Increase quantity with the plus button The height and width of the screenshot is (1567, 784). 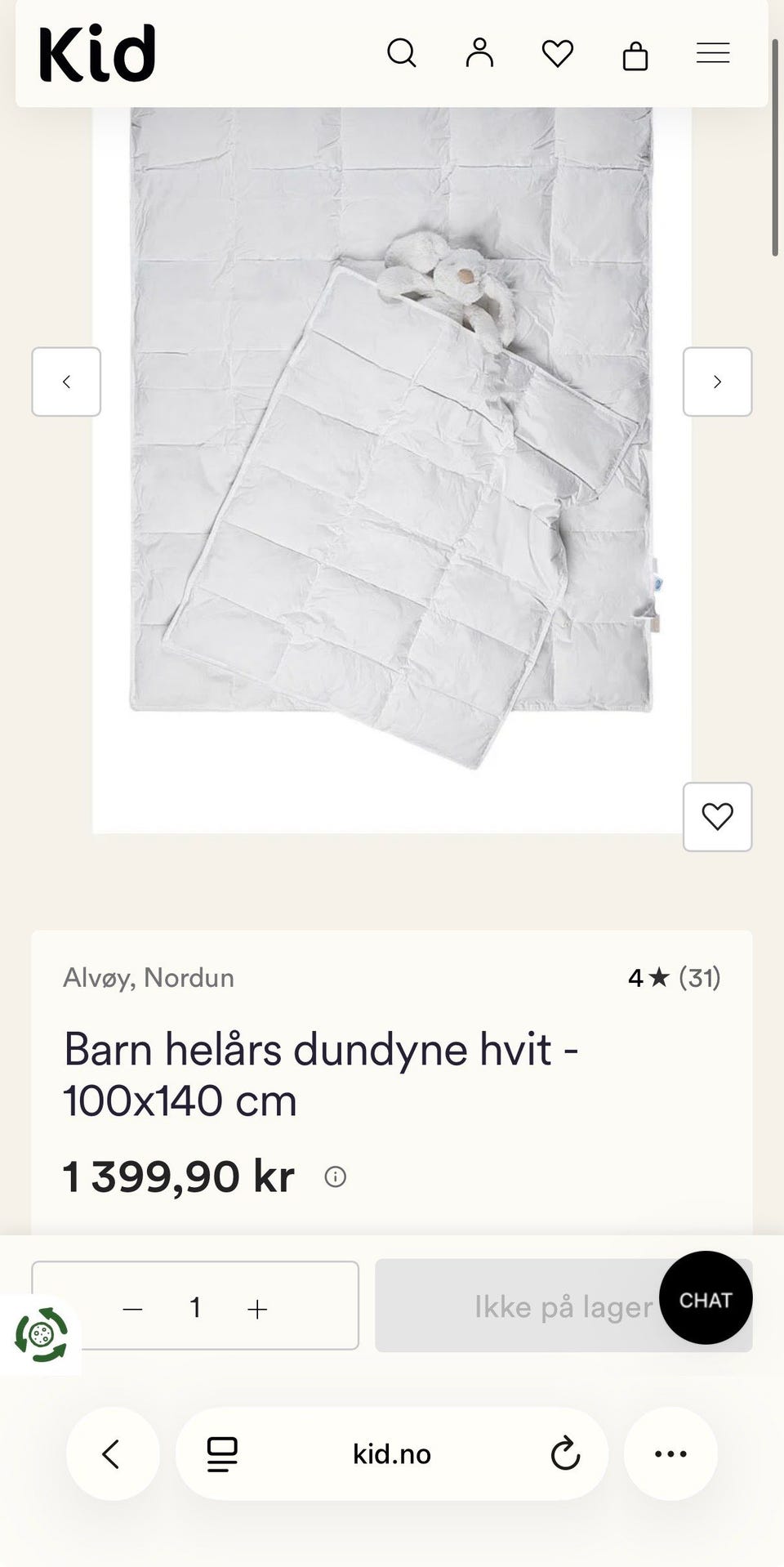[x=257, y=1309]
